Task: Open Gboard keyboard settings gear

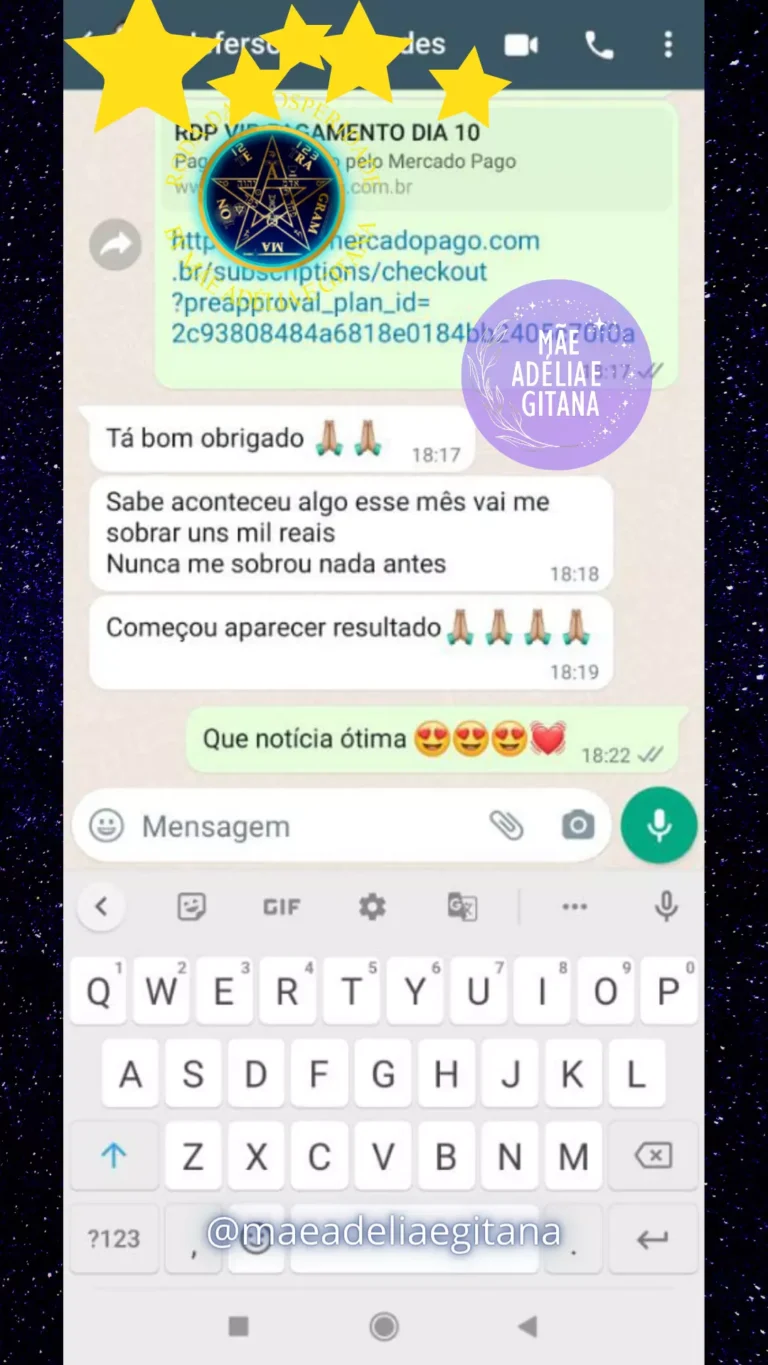Action: [371, 906]
